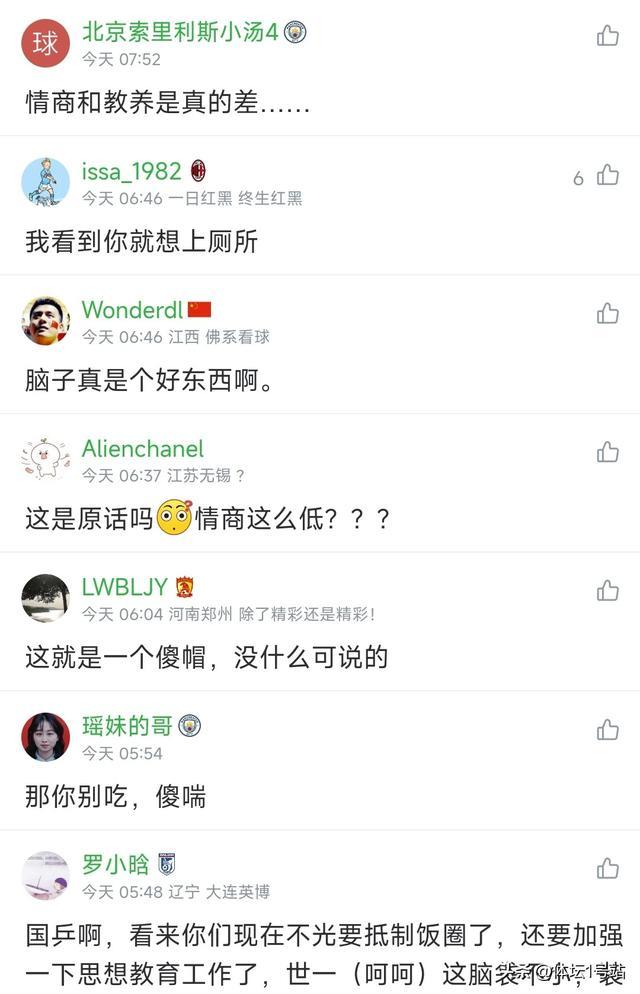The height and width of the screenshot is (994, 640).
Task: Like Alienchanel's comment
Action: pyautogui.click(x=607, y=453)
